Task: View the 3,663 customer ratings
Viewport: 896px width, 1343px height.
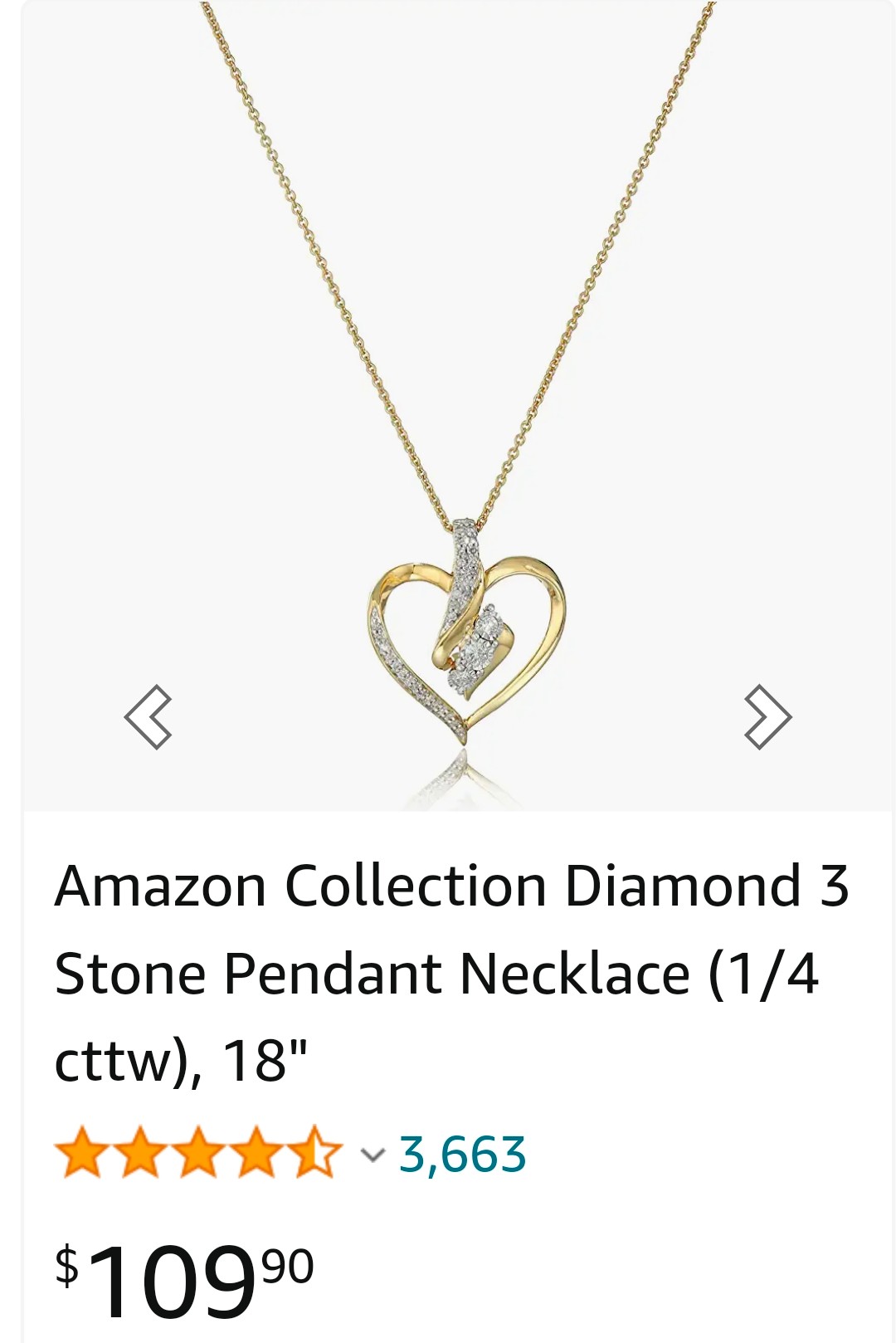Action: (x=463, y=1155)
